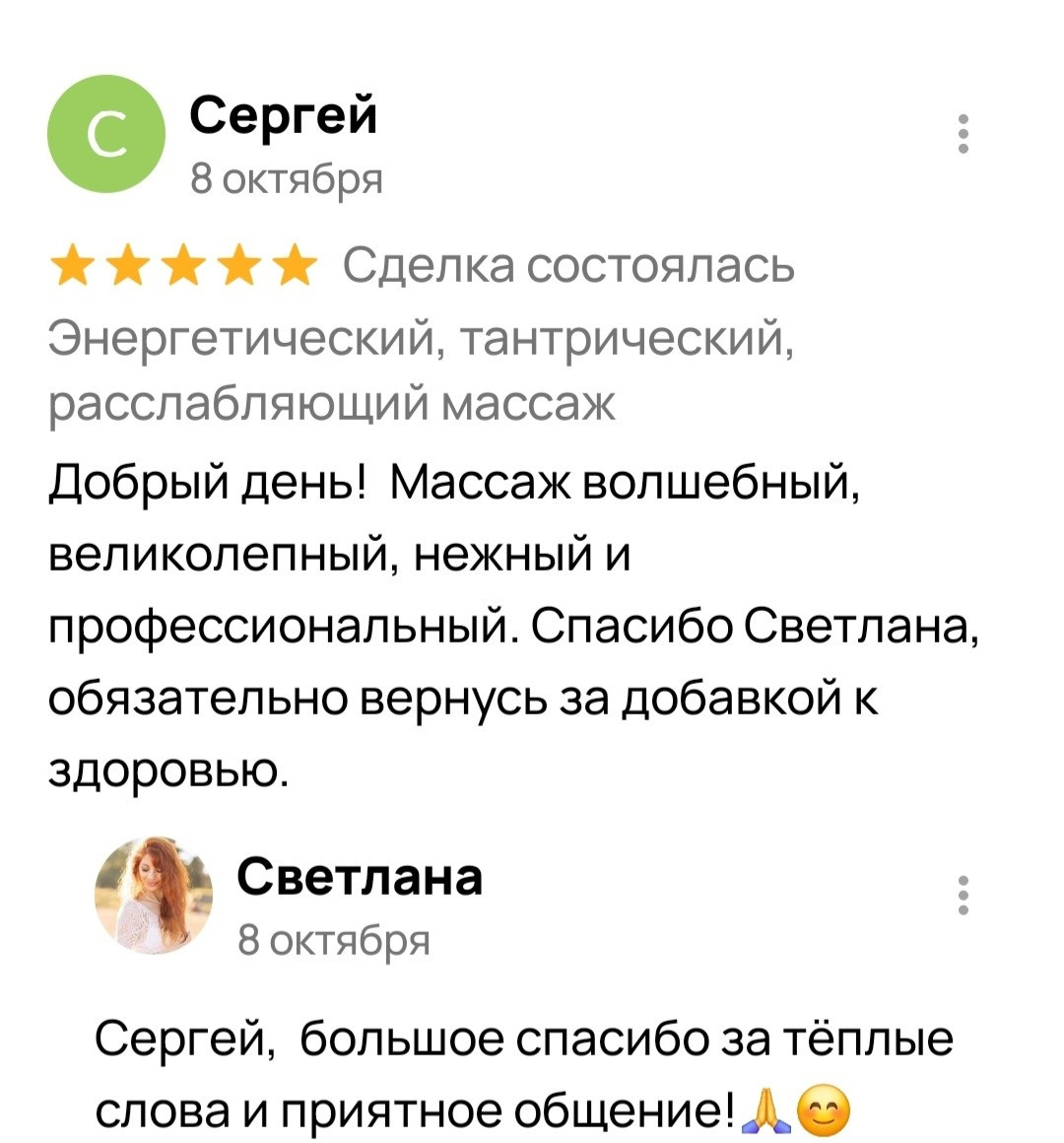Screen dimensions: 1064x1143
Task: Click the date 8 октября under Сергей
Action: [286, 177]
